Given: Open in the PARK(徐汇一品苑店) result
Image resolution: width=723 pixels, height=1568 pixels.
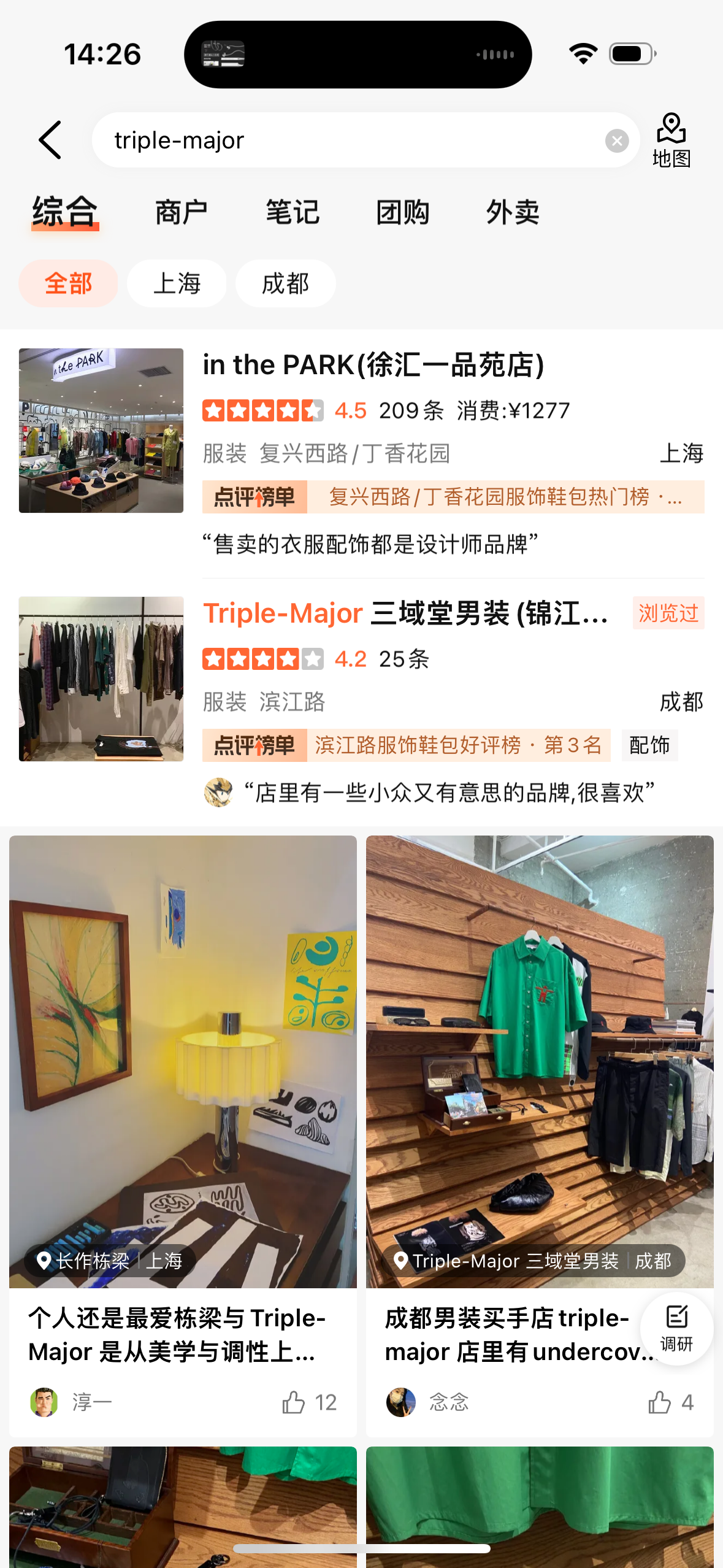Looking at the screenshot, I should (373, 366).
